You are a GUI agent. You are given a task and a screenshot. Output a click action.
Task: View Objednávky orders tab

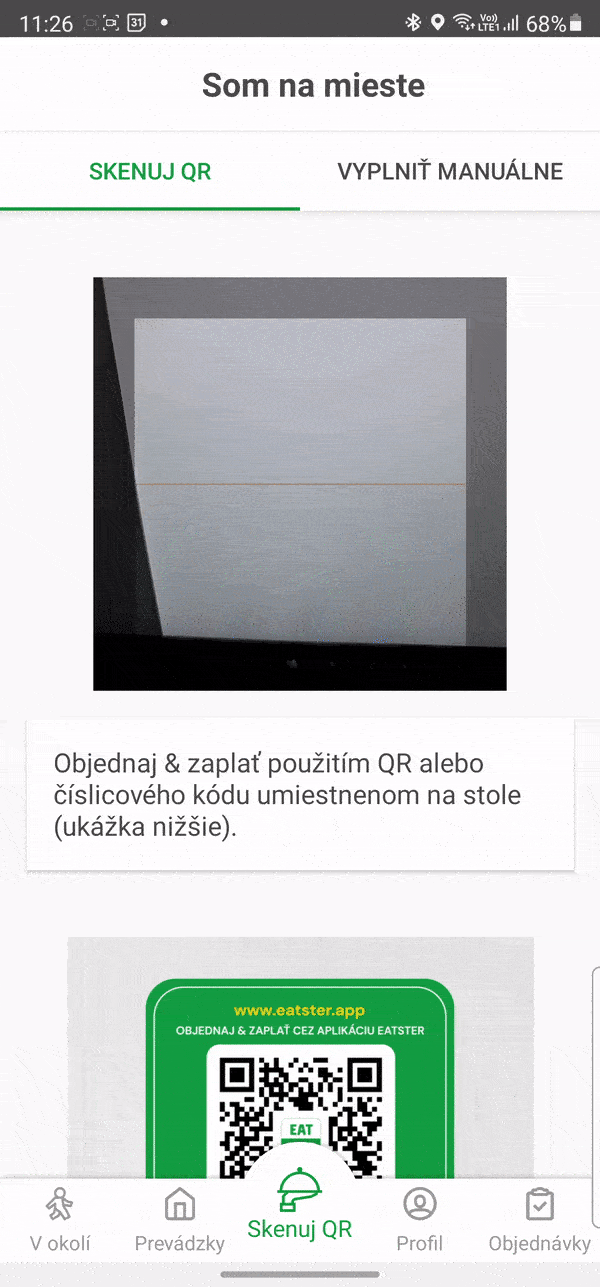(540, 1220)
